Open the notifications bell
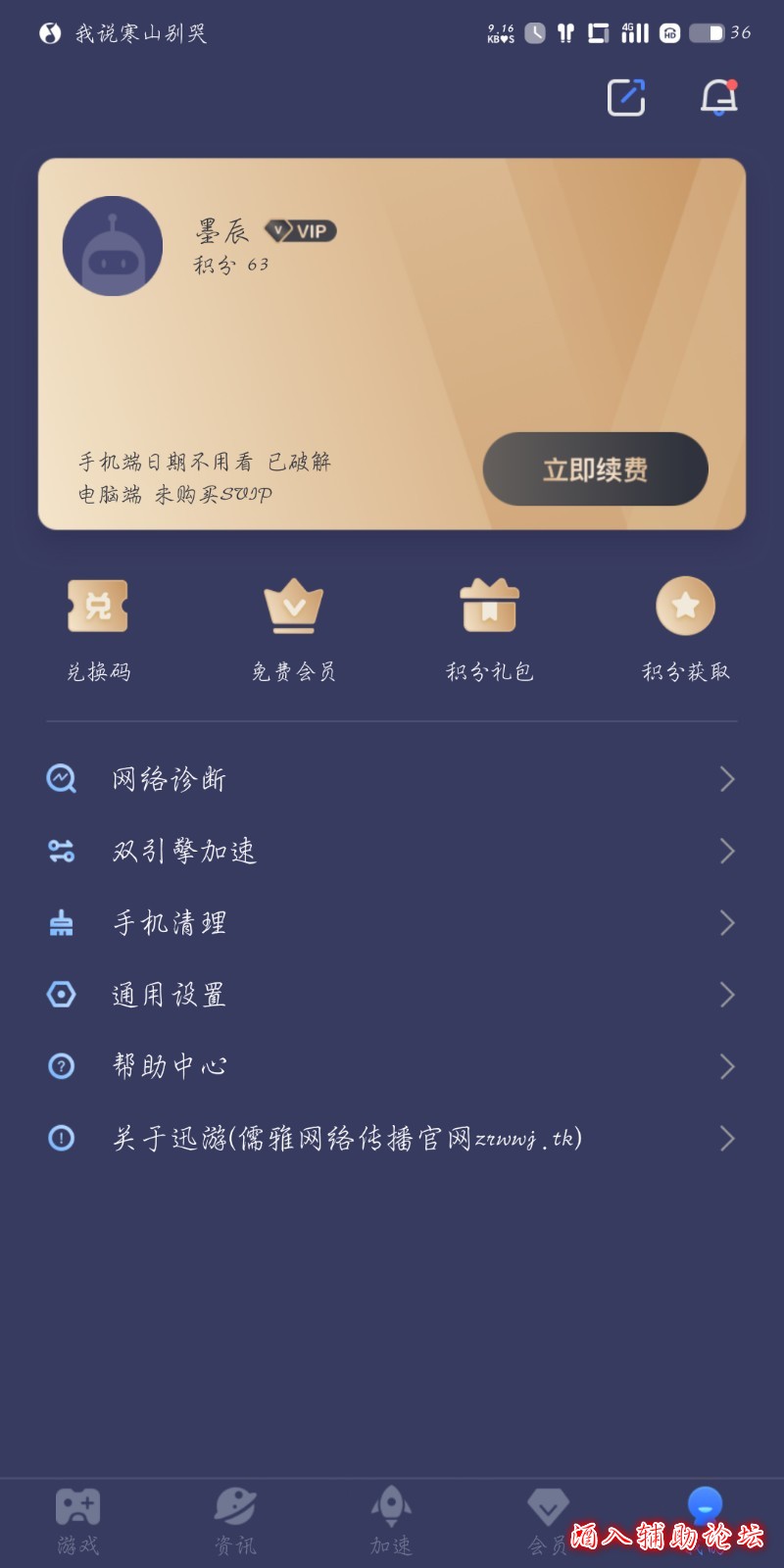 (x=718, y=97)
